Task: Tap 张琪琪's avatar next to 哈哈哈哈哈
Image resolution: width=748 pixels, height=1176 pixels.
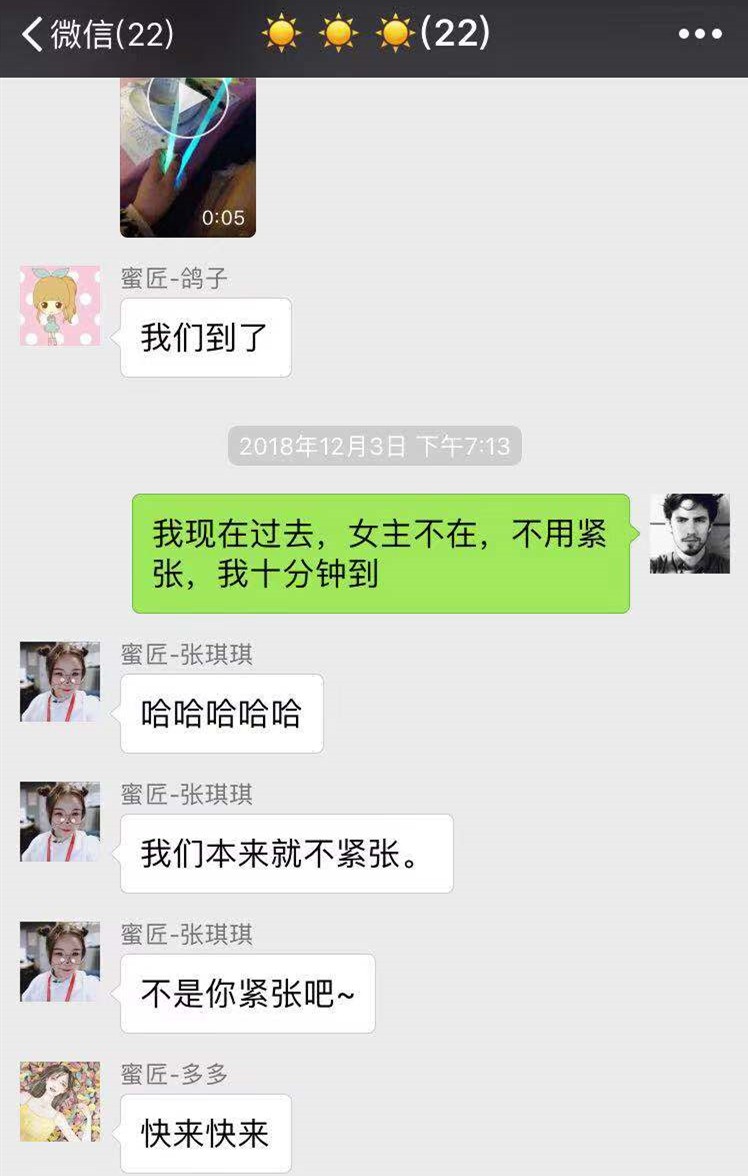Action: pos(60,682)
